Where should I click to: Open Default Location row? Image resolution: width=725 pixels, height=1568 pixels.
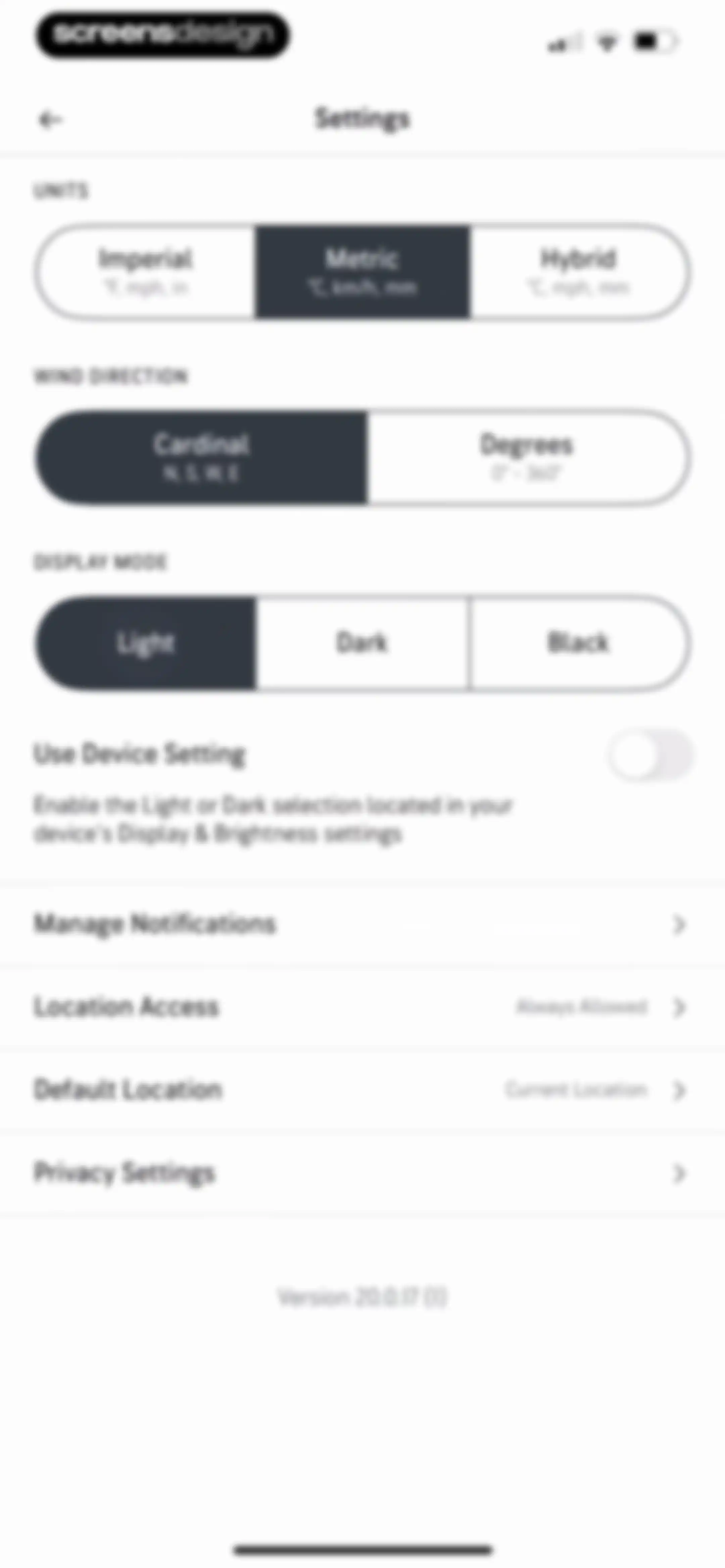click(363, 1090)
